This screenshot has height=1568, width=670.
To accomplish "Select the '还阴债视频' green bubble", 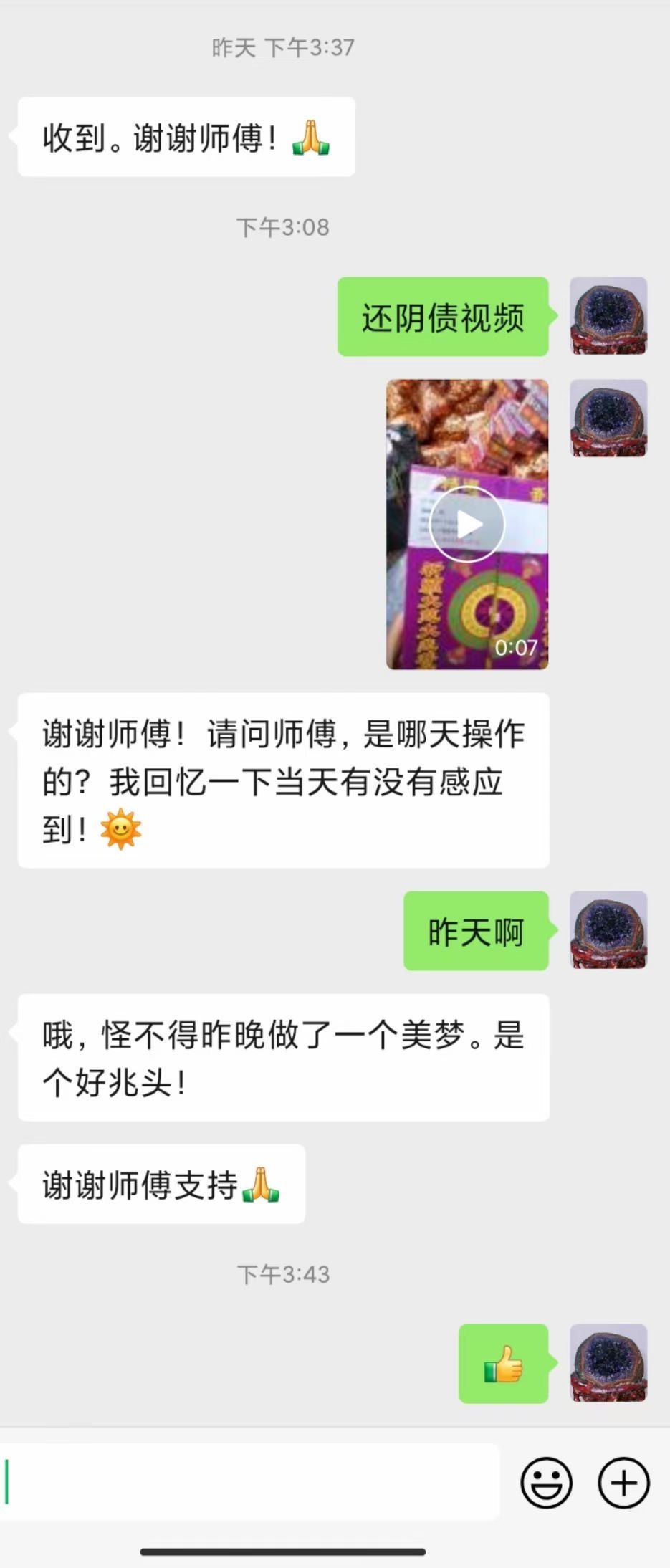I will pyautogui.click(x=442, y=316).
